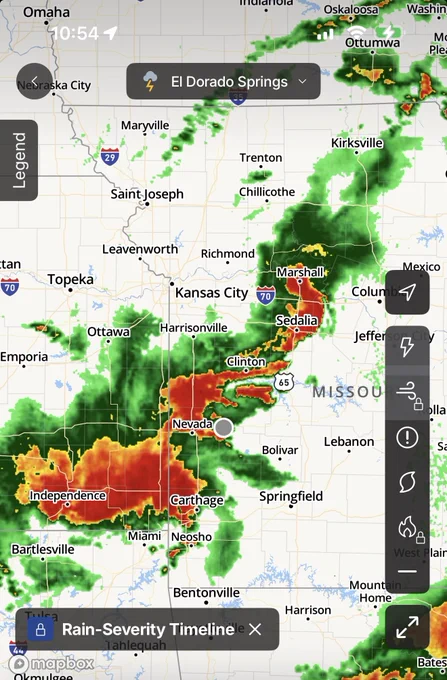Open the El Dorado Springs location dropdown
Viewport: 447px width, 680px height.
tap(223, 82)
